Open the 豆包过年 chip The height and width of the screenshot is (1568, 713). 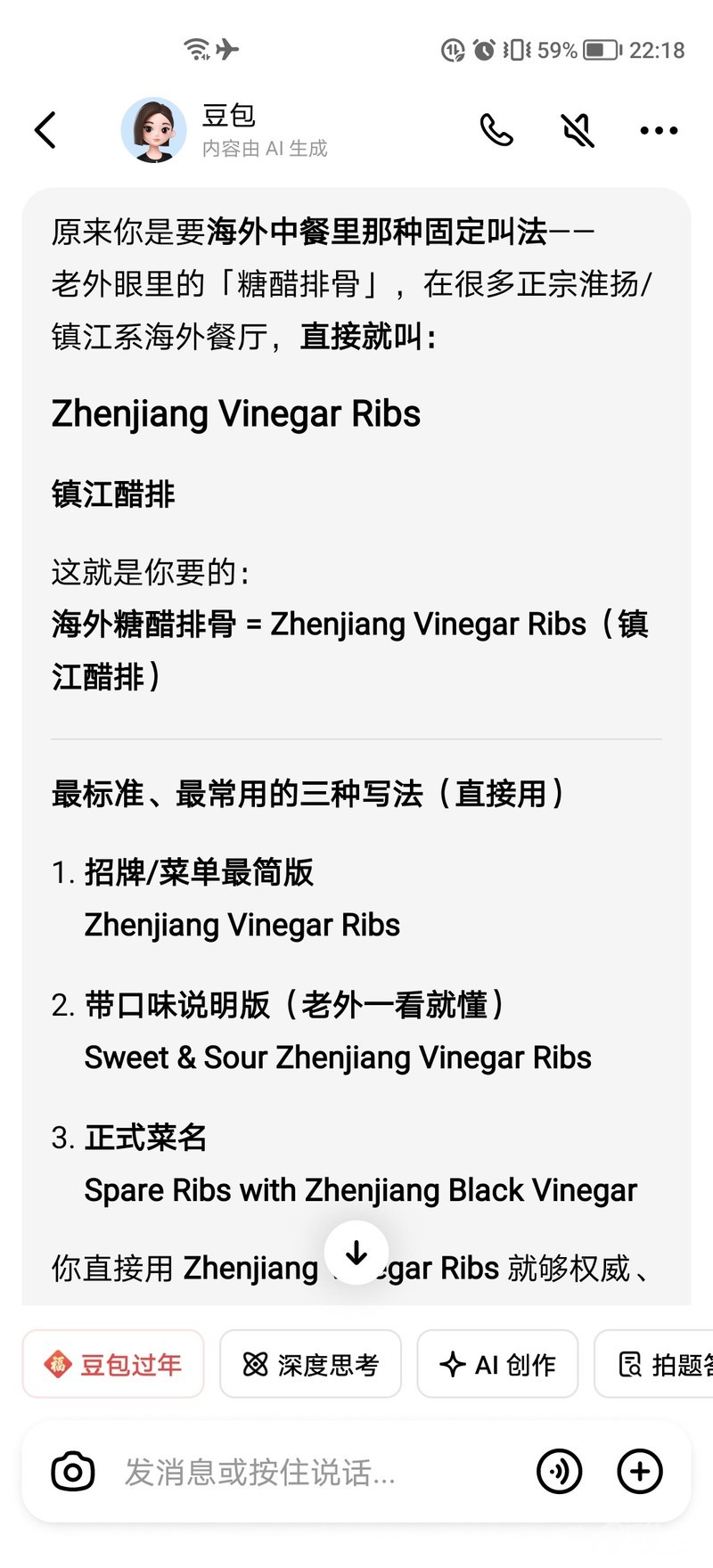[113, 1364]
